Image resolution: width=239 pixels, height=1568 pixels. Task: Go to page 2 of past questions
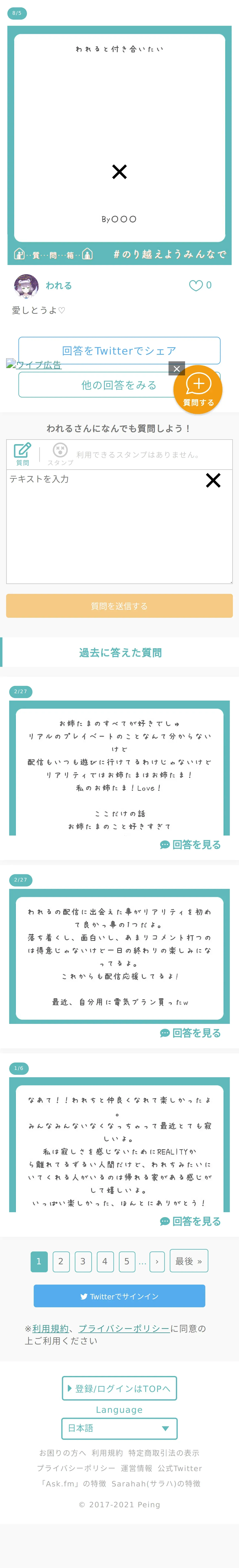pos(61,1261)
